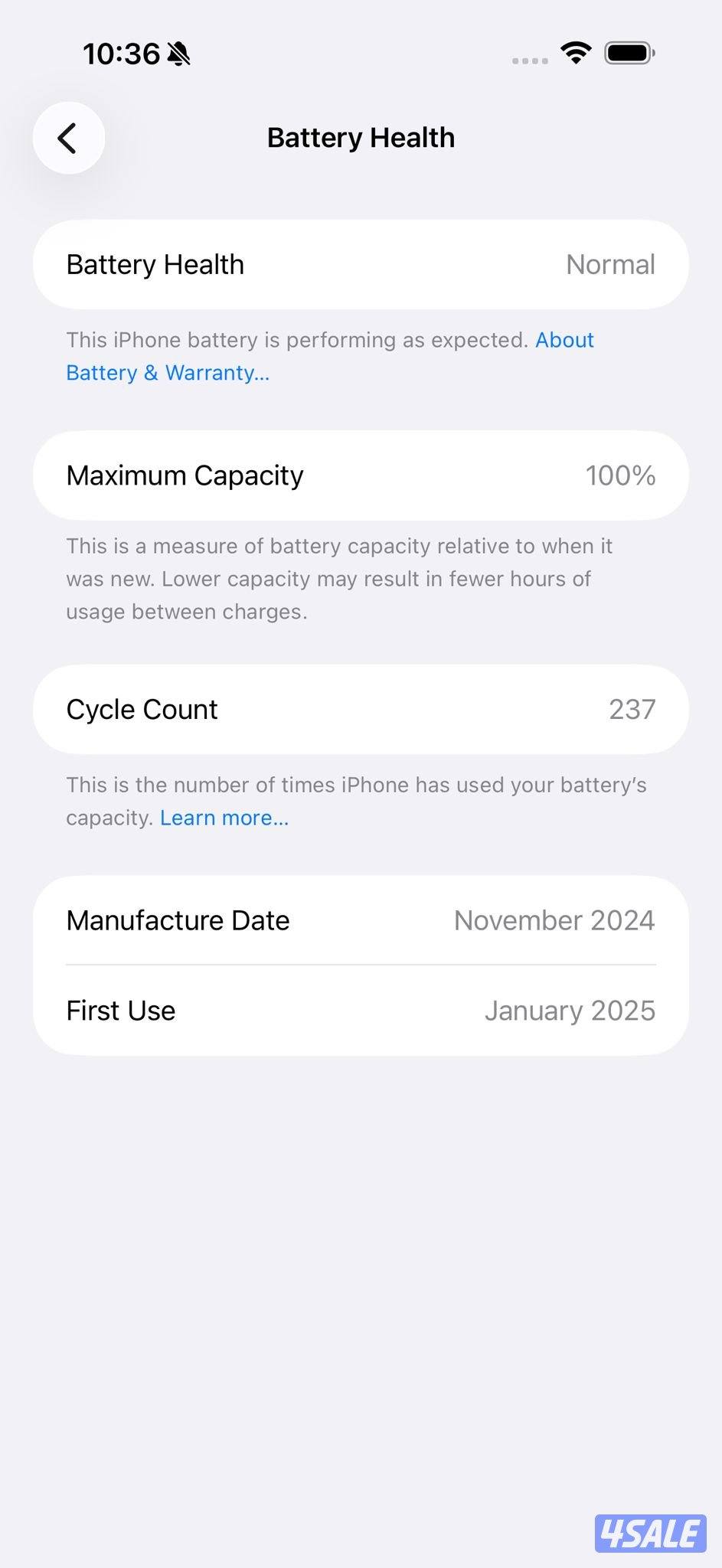The height and width of the screenshot is (1568, 722).
Task: Tap the back chevron to exit Battery Health
Action: tap(68, 138)
